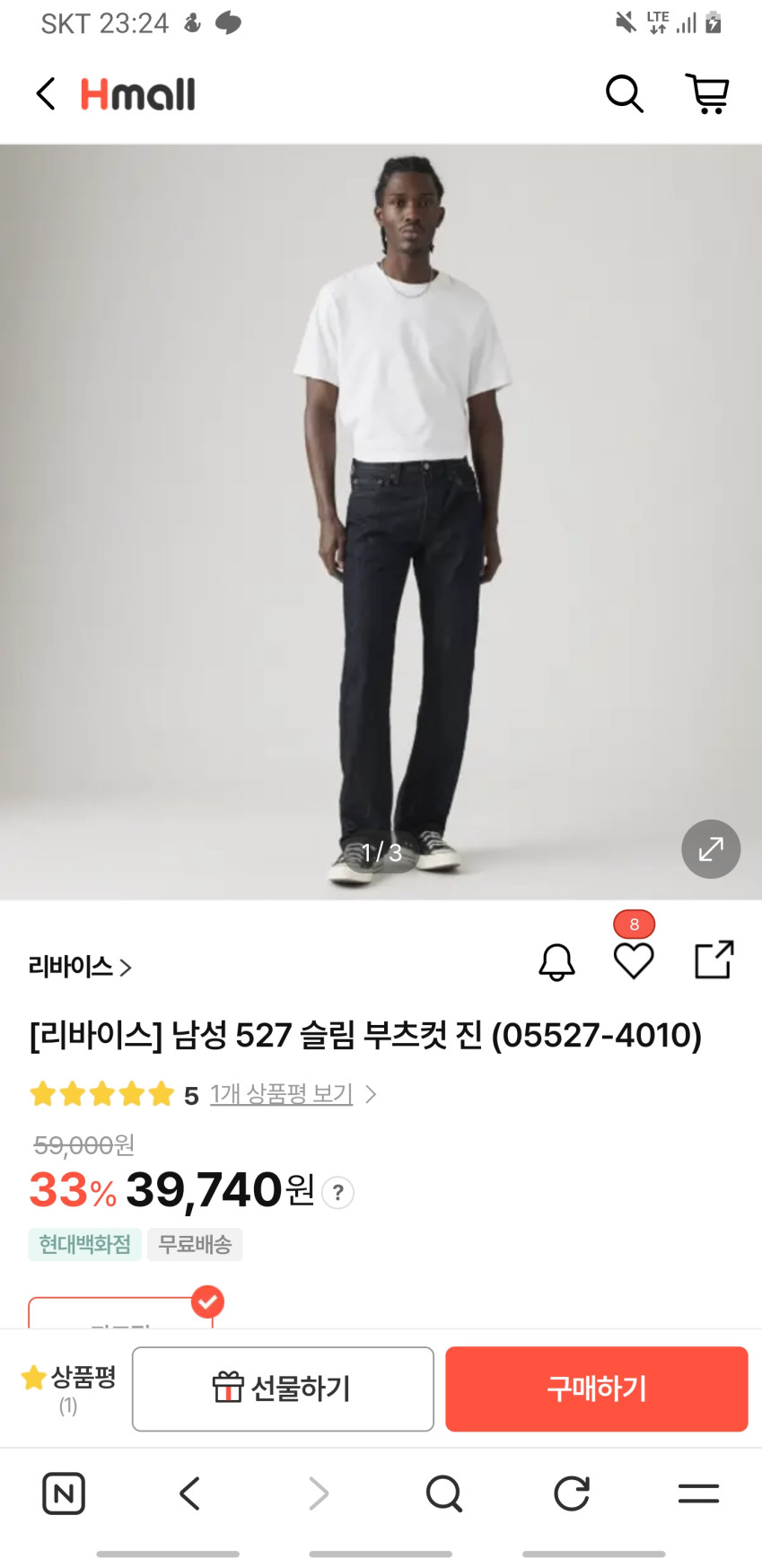The image size is (762, 1568).
Task: Enable notification bell for this product
Action: [x=556, y=962]
